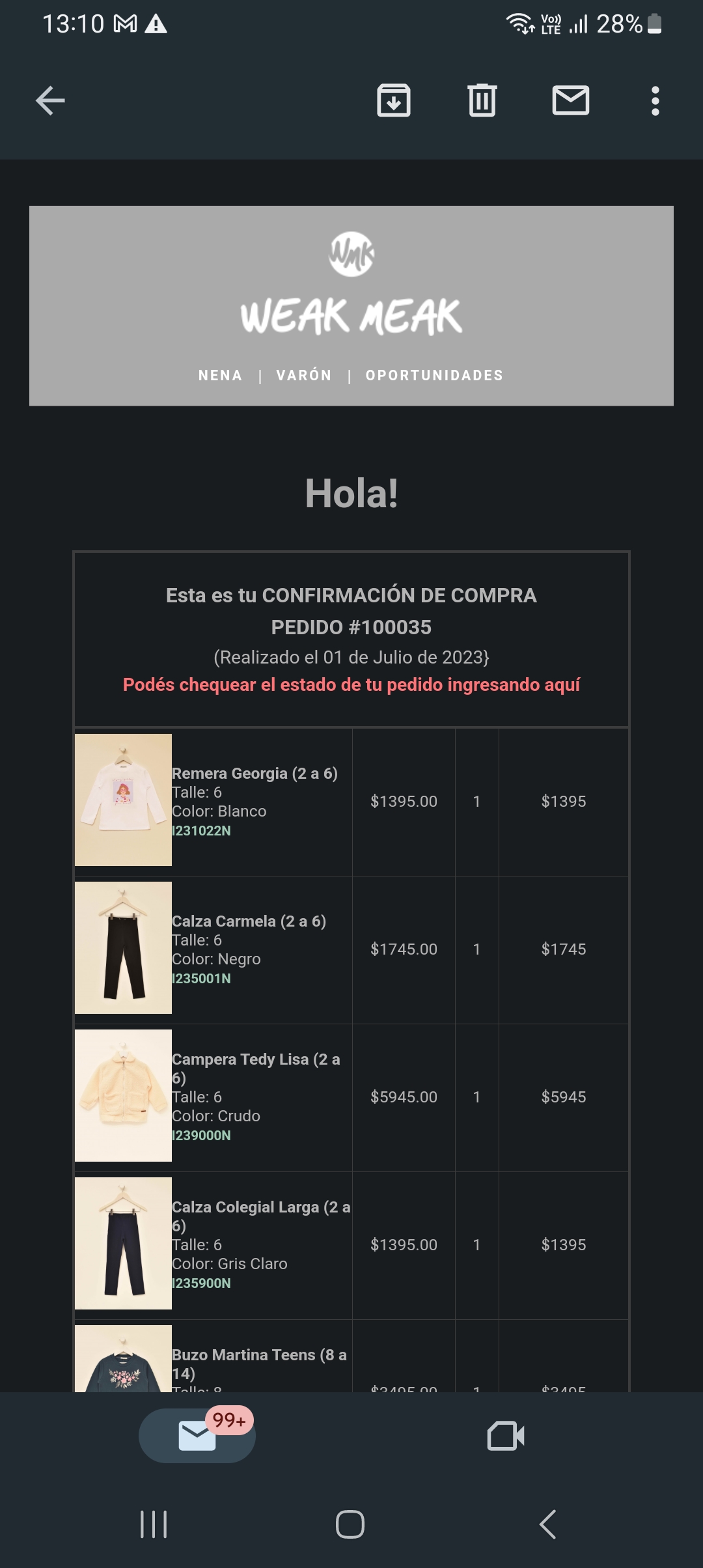This screenshot has height=1568, width=703.
Task: Switch to the Mail tab
Action: [197, 1436]
